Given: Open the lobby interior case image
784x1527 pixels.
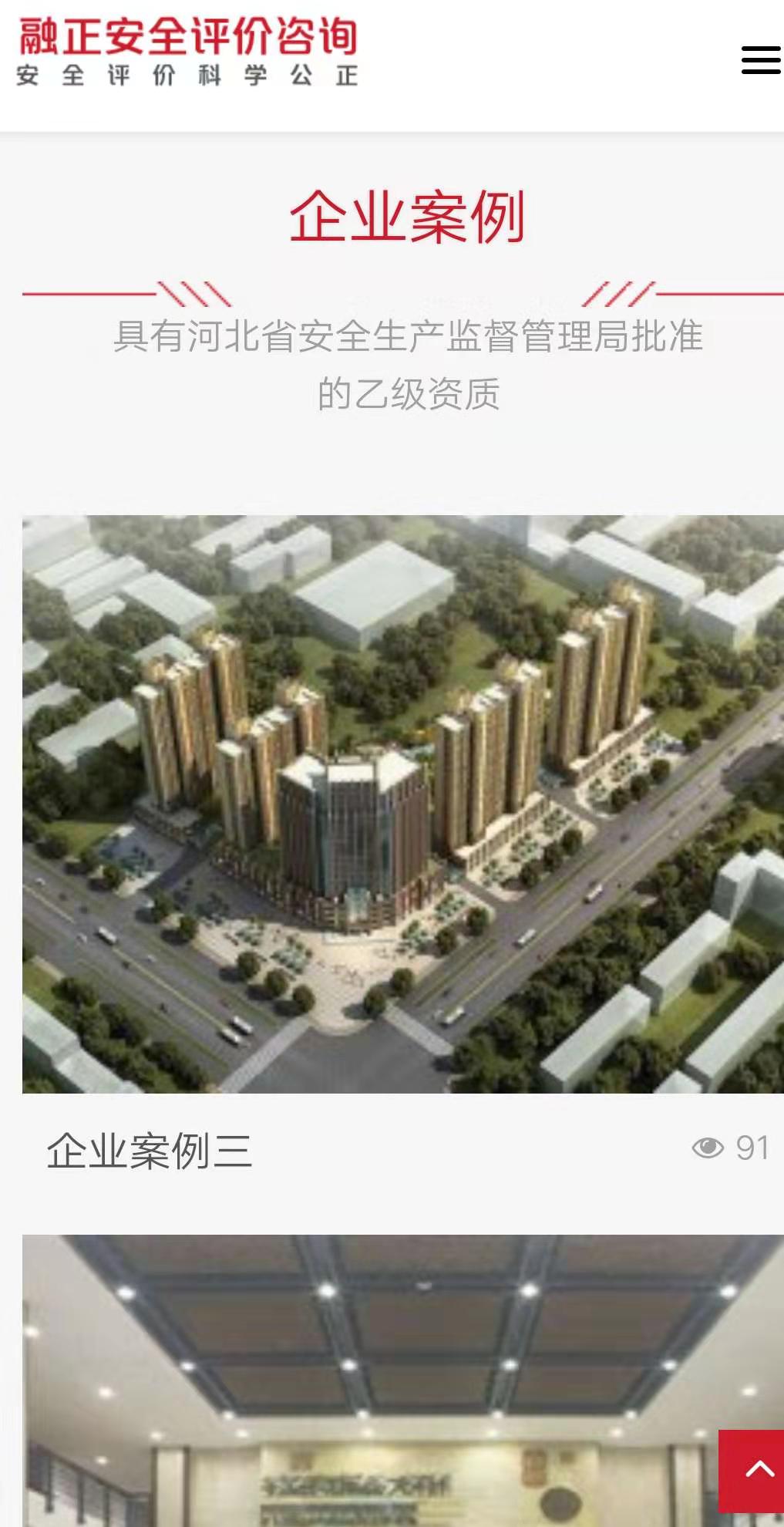Looking at the screenshot, I should 370,1380.
